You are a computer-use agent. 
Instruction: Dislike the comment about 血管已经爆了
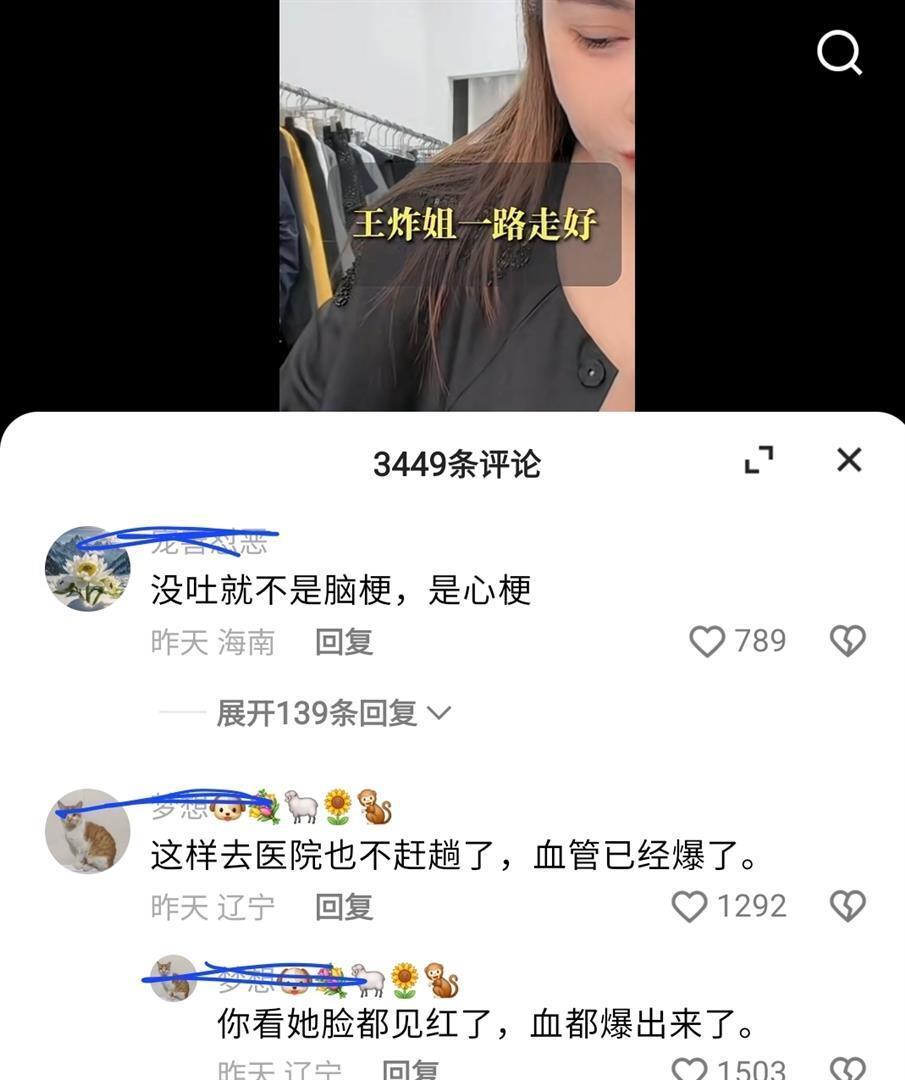click(847, 906)
